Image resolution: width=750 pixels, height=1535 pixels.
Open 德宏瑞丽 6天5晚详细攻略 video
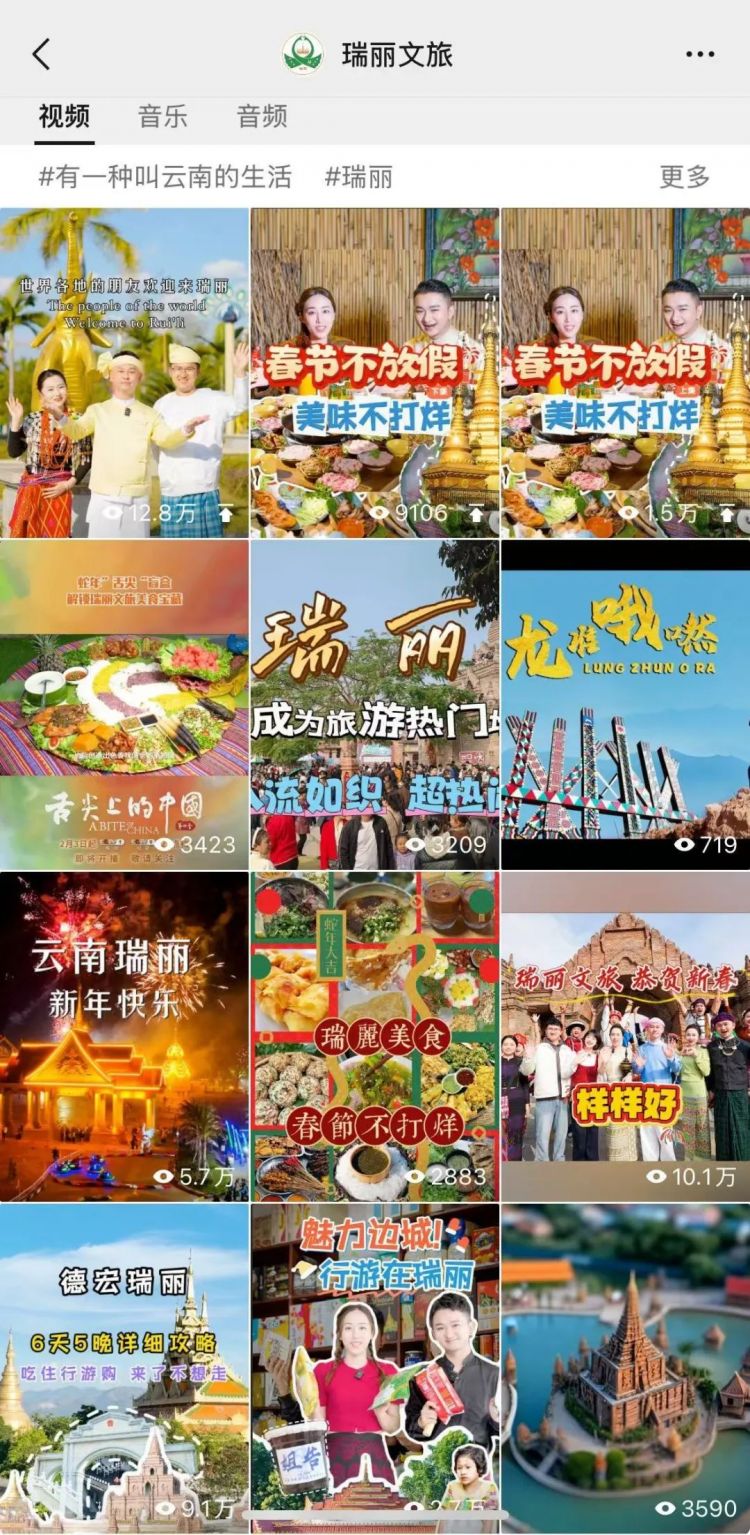click(x=124, y=1369)
